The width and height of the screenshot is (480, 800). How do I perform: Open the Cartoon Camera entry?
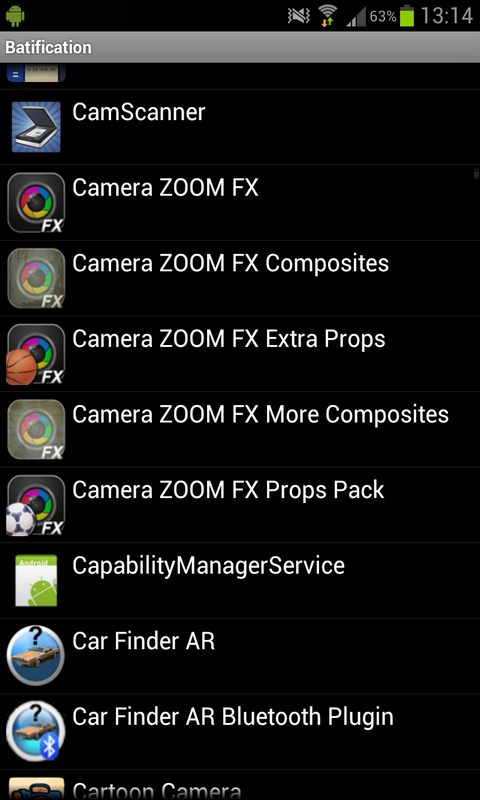240,785
